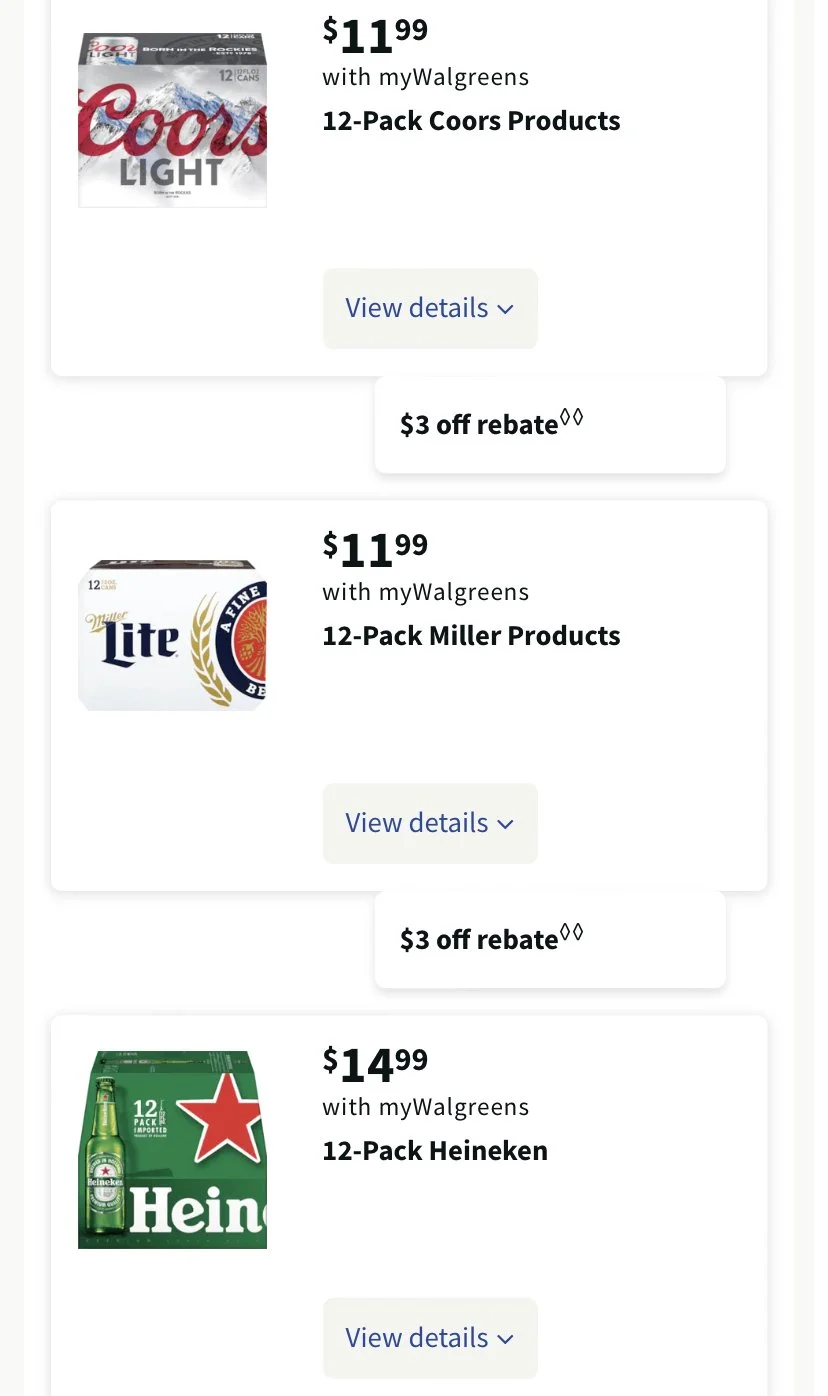Viewport: 828px width, 1396px height.
Task: Open the Coors Light product image
Action: [172, 120]
